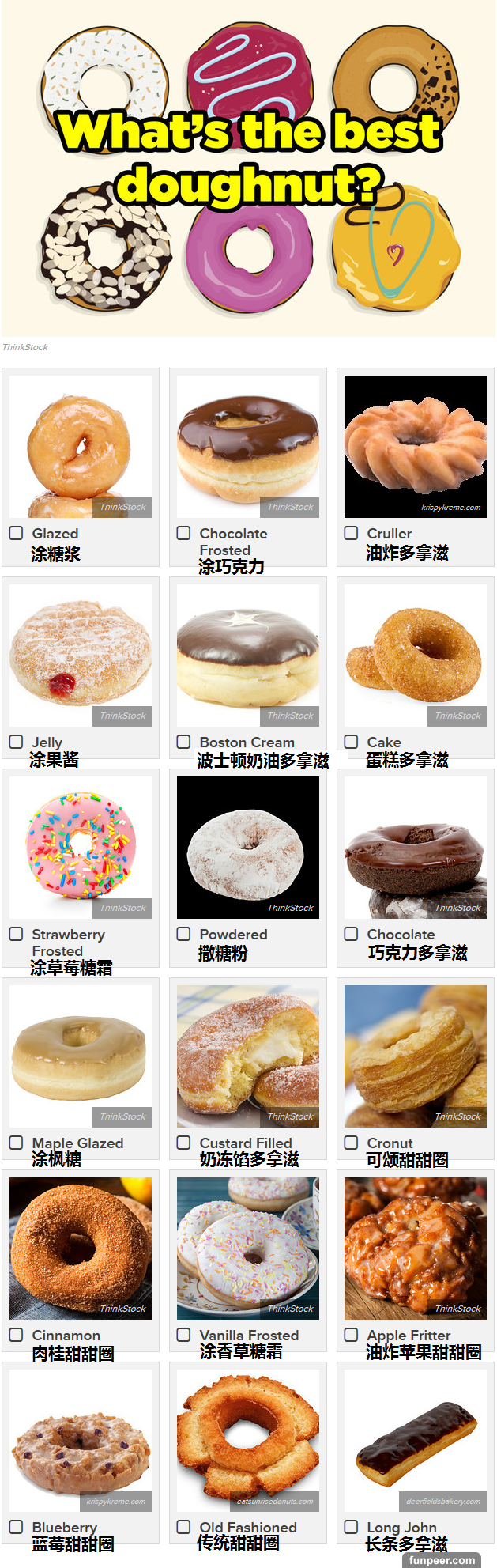Vote for the Powdered doughnut
497x1568 pixels.
(183, 934)
